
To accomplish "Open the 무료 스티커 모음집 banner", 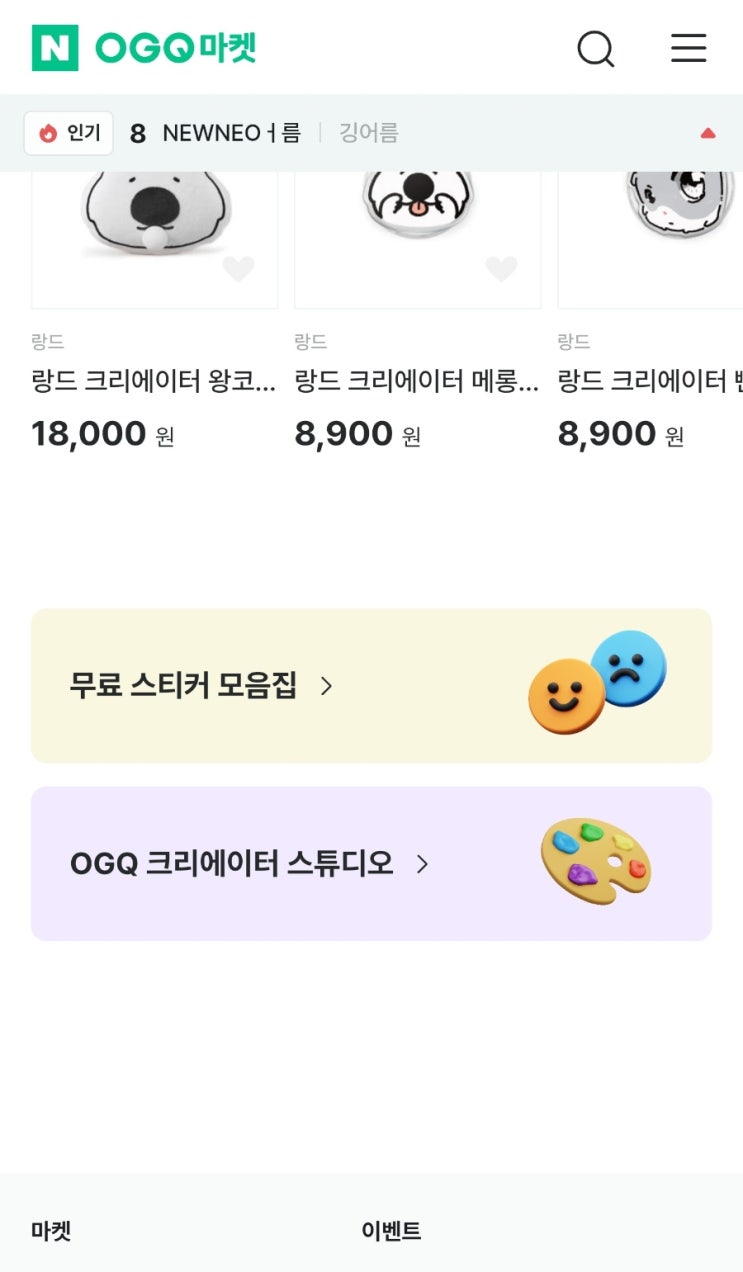I will coord(371,686).
